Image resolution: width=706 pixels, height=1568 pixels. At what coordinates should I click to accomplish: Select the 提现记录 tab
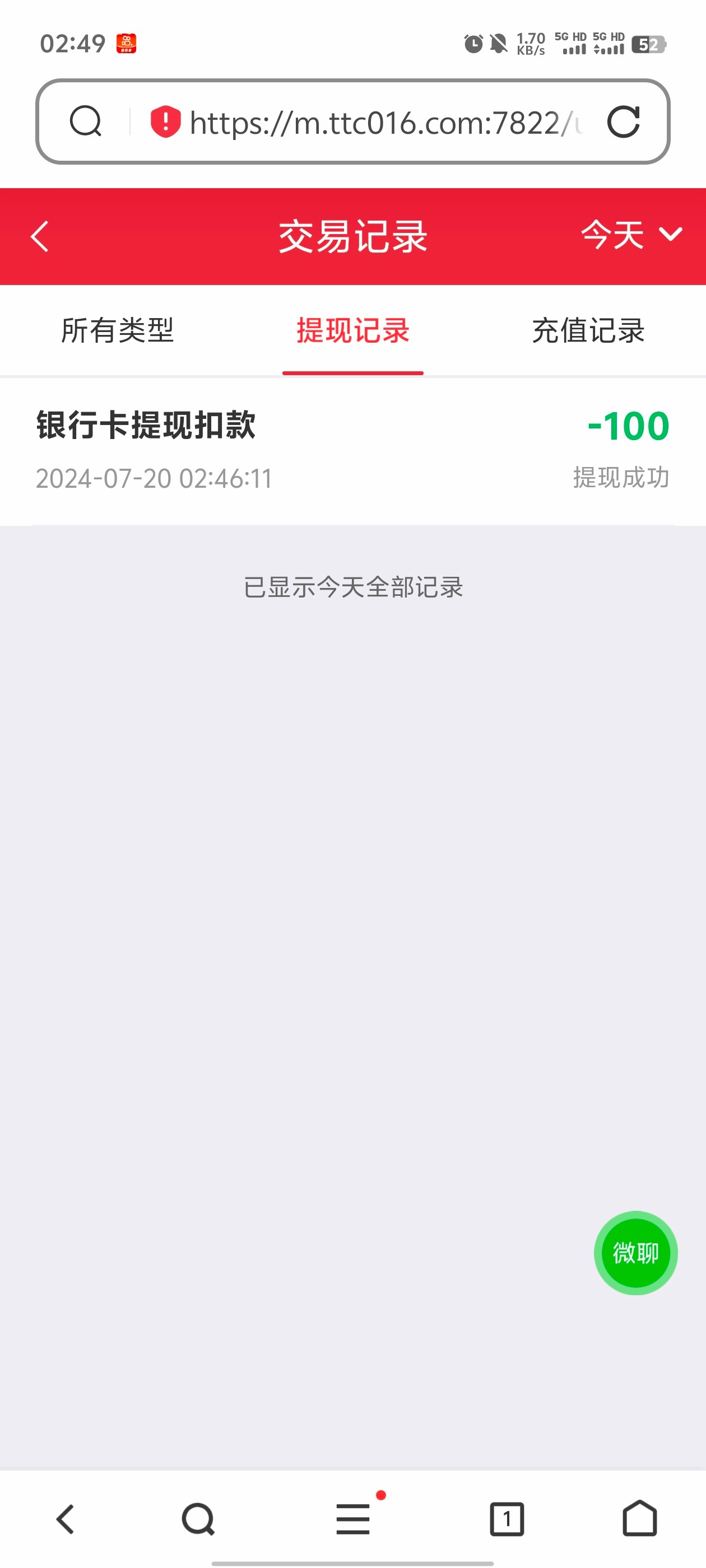click(352, 330)
